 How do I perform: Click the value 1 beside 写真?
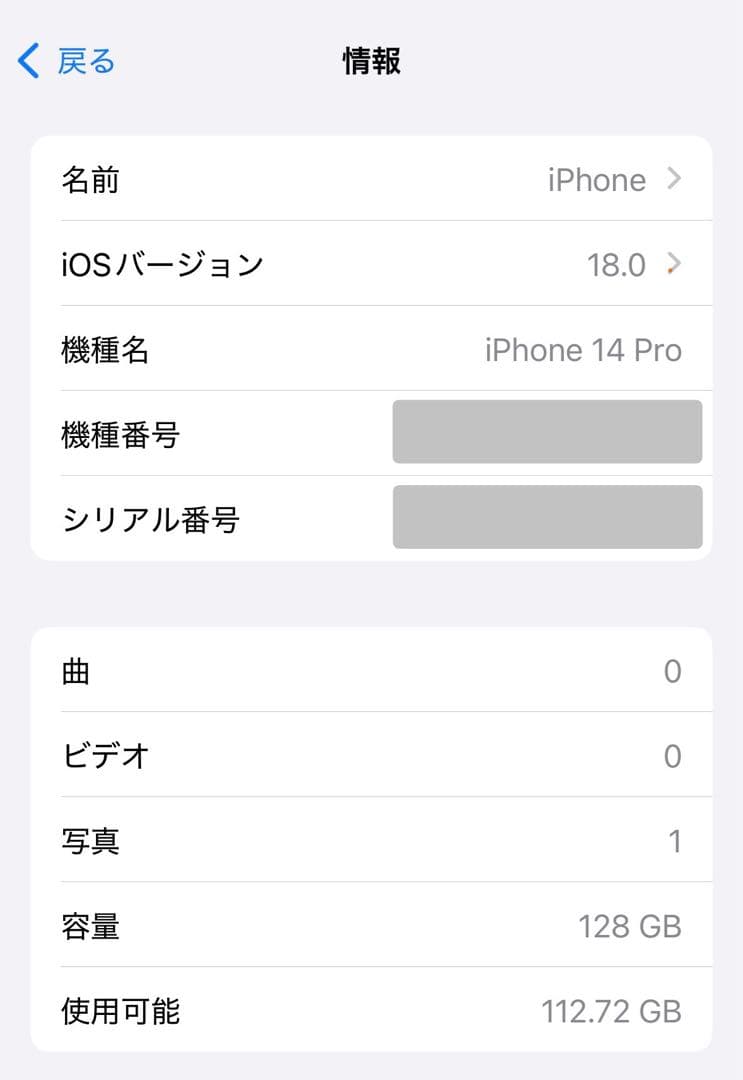(x=675, y=841)
